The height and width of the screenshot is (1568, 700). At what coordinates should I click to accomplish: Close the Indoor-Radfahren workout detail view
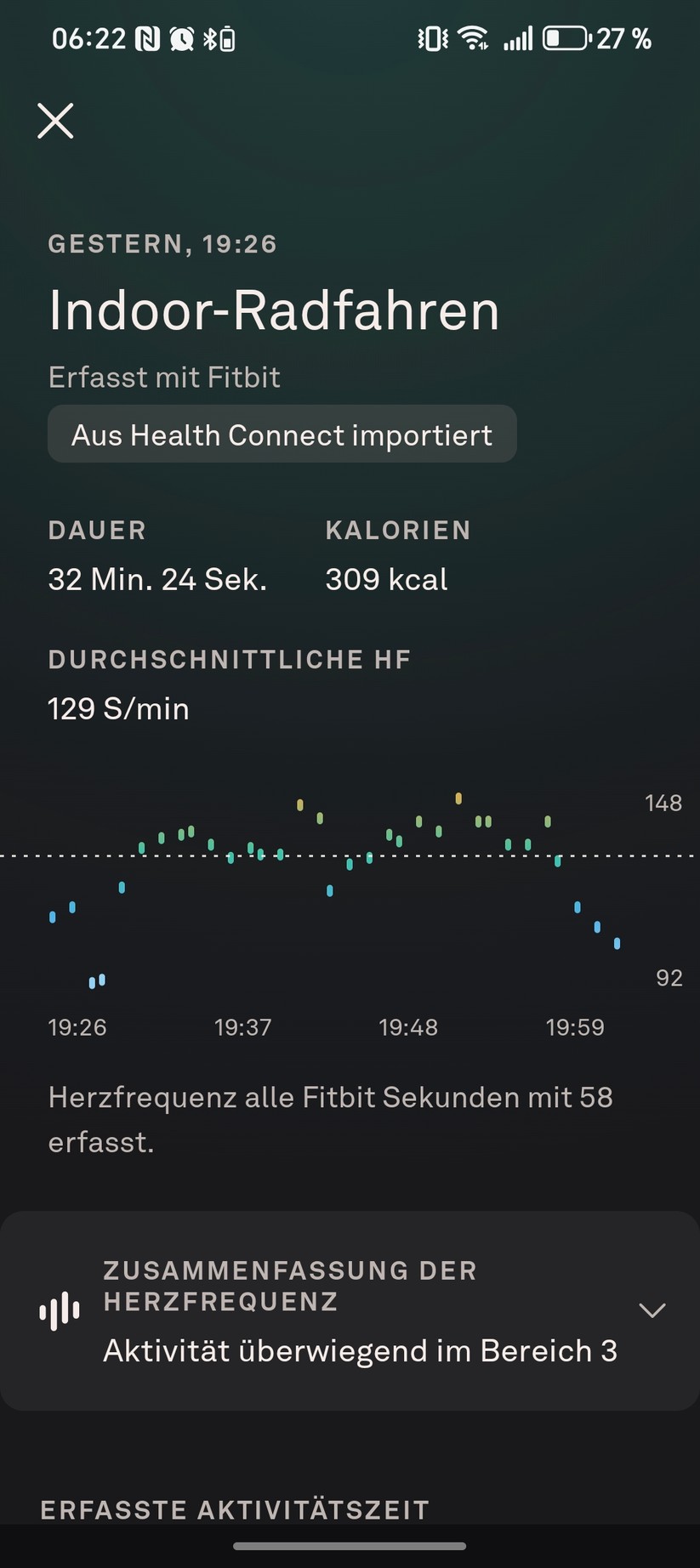tap(55, 121)
